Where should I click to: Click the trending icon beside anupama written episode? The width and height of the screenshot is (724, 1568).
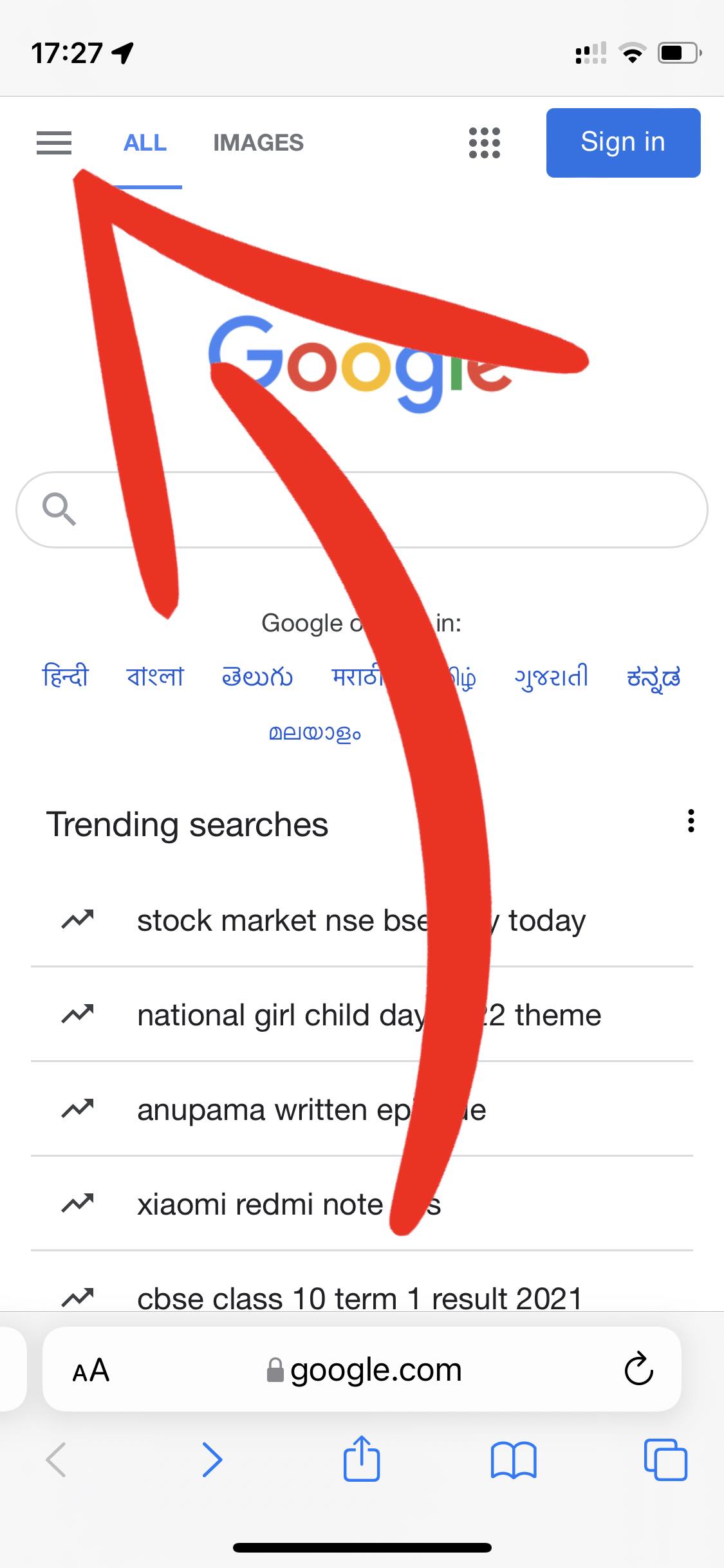79,1108
